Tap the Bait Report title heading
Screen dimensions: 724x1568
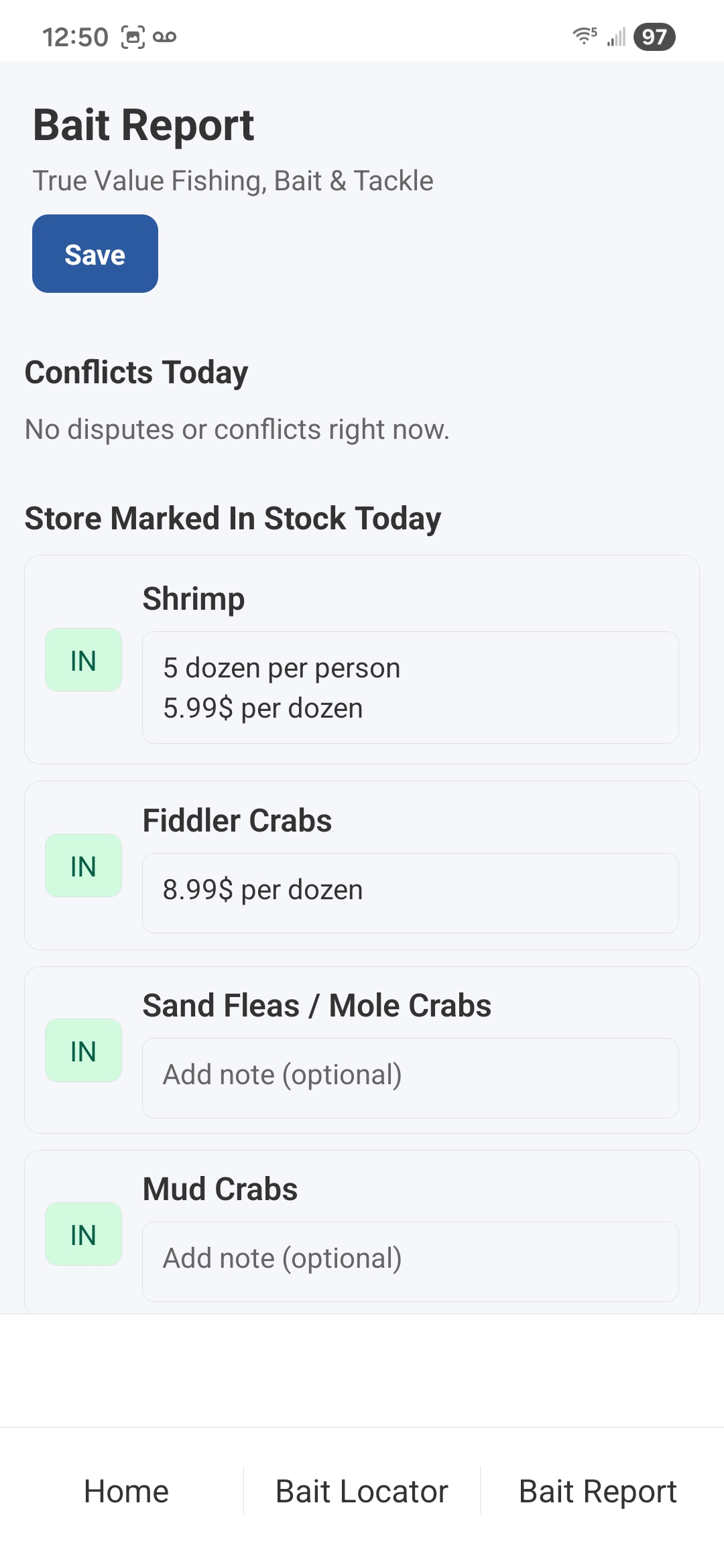coord(143,125)
